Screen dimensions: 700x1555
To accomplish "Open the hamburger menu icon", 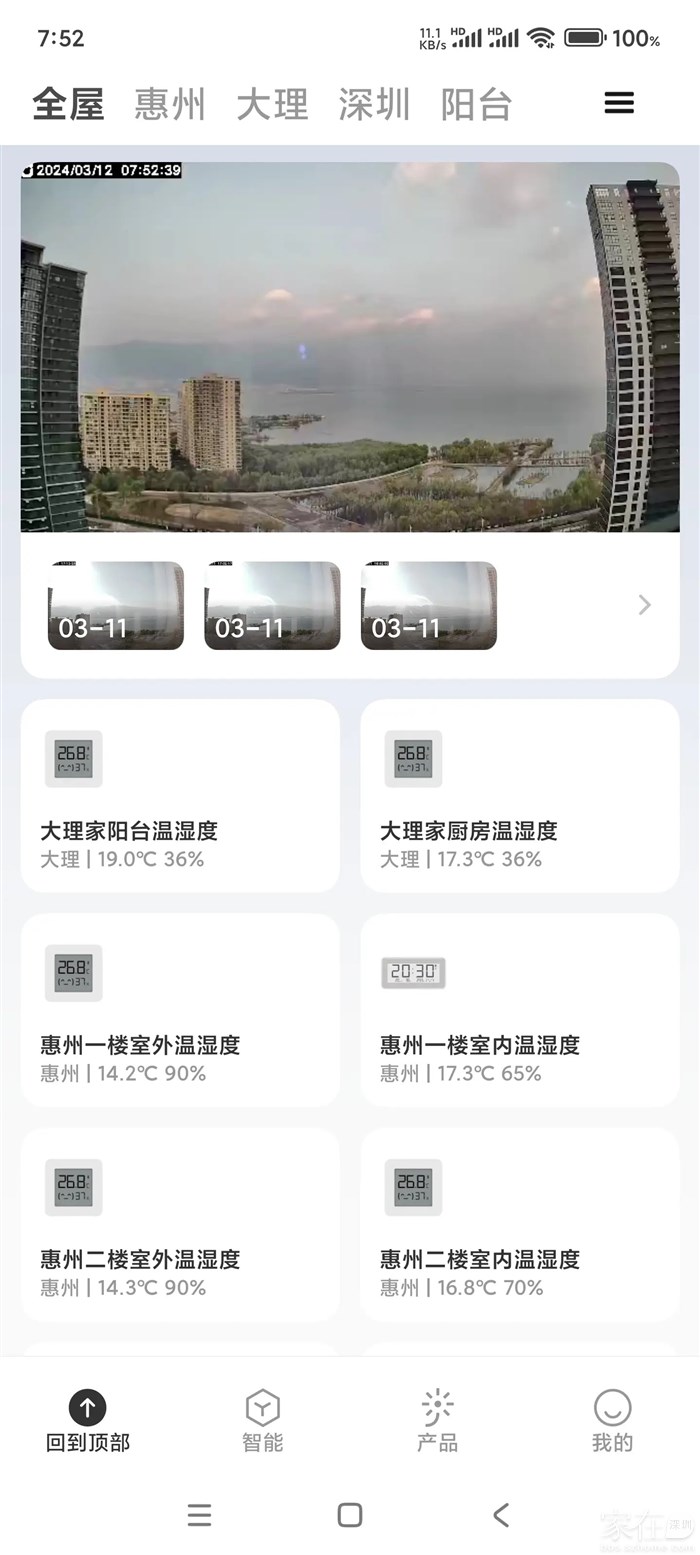I will pyautogui.click(x=619, y=103).
